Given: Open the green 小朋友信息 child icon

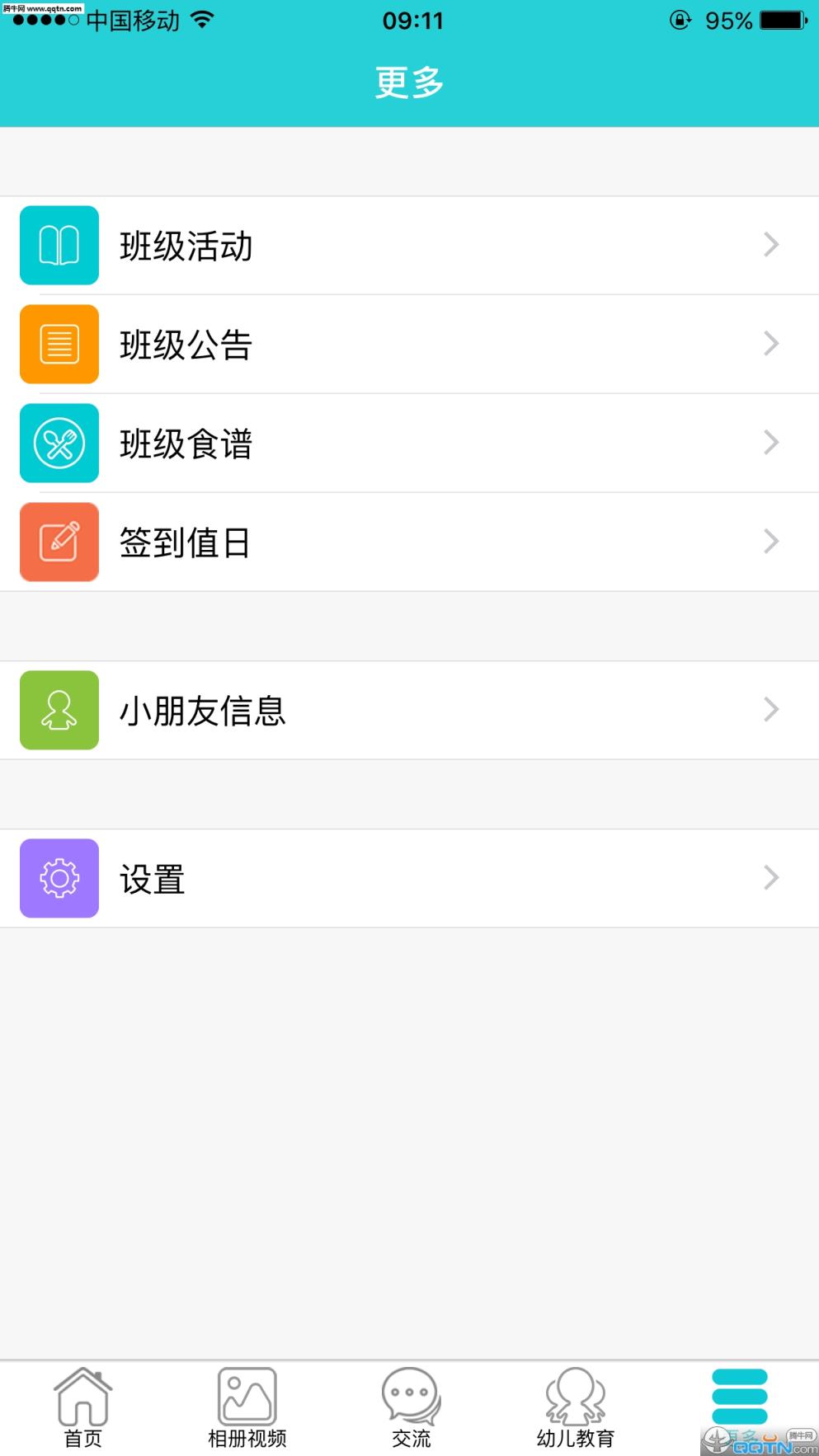Looking at the screenshot, I should pyautogui.click(x=59, y=710).
